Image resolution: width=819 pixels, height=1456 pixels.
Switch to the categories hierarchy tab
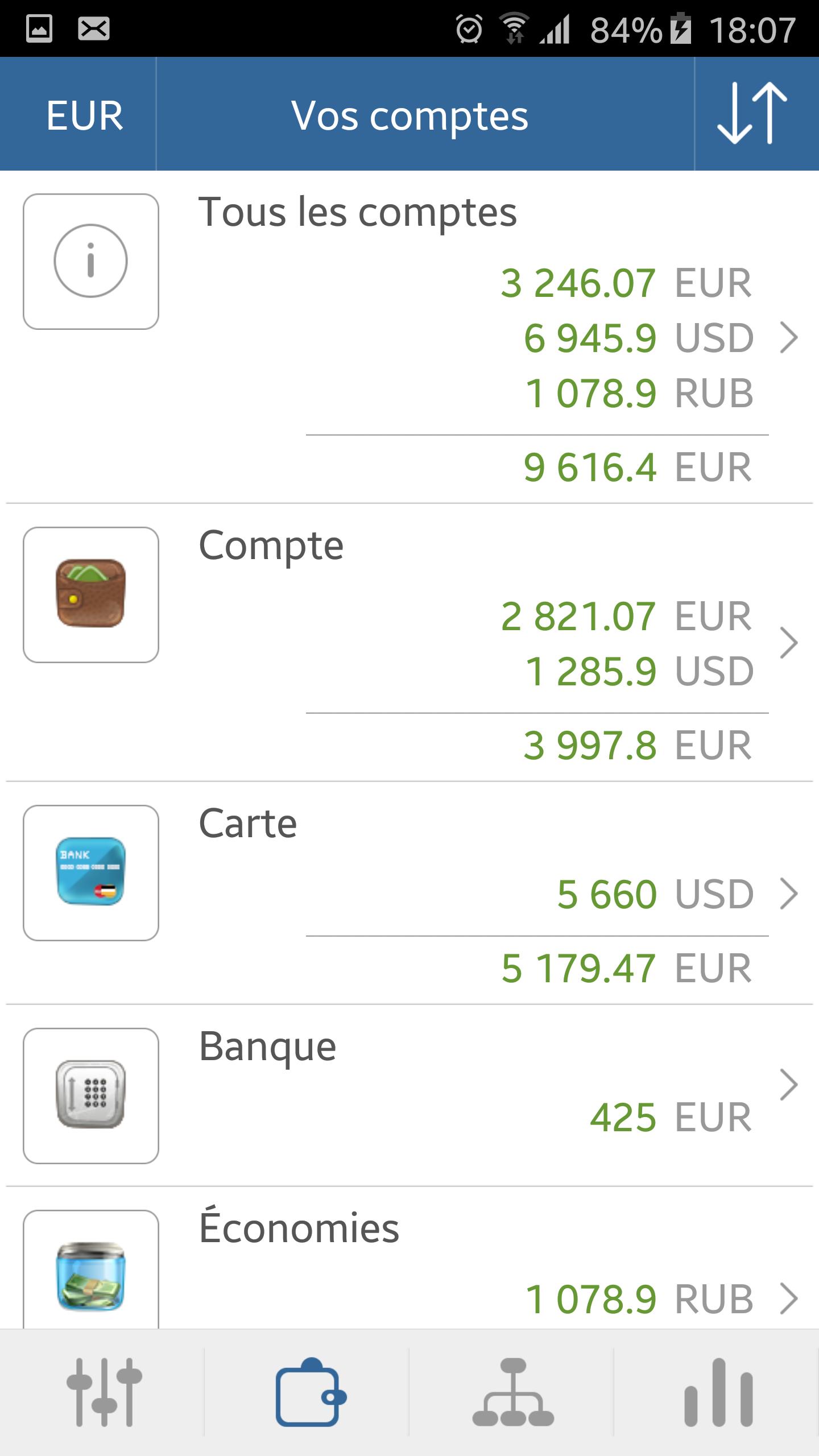point(512,1392)
